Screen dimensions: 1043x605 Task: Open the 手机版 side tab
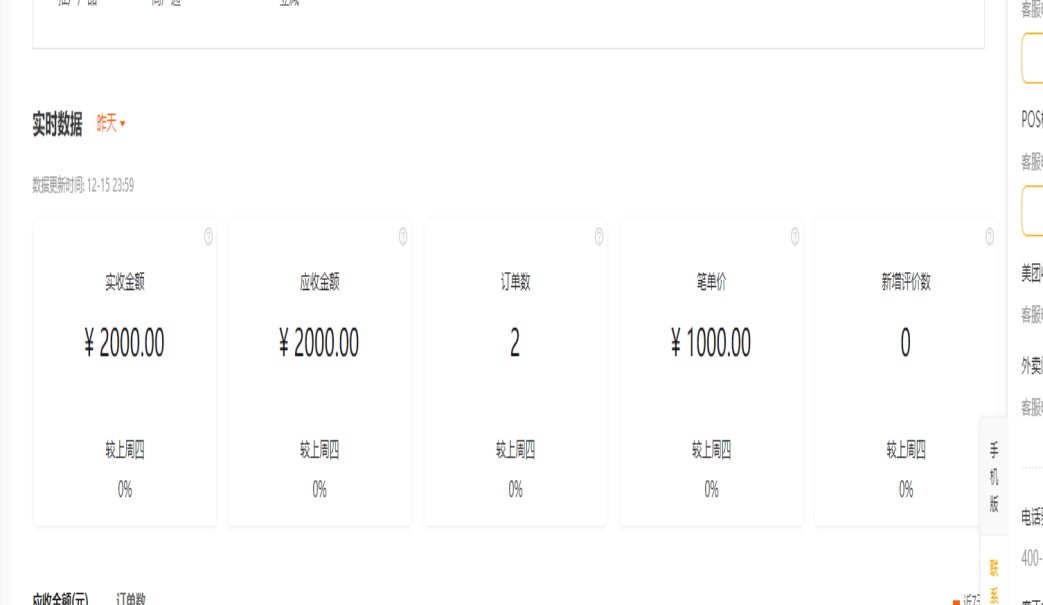pos(994,477)
